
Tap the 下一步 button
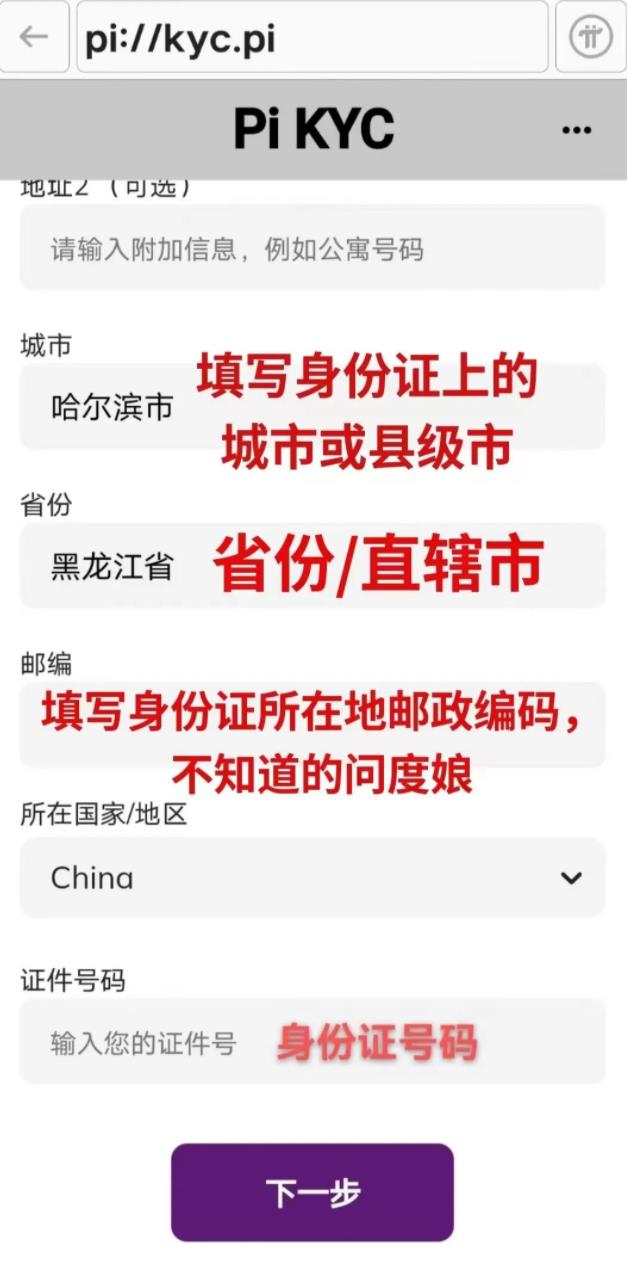click(x=312, y=1192)
